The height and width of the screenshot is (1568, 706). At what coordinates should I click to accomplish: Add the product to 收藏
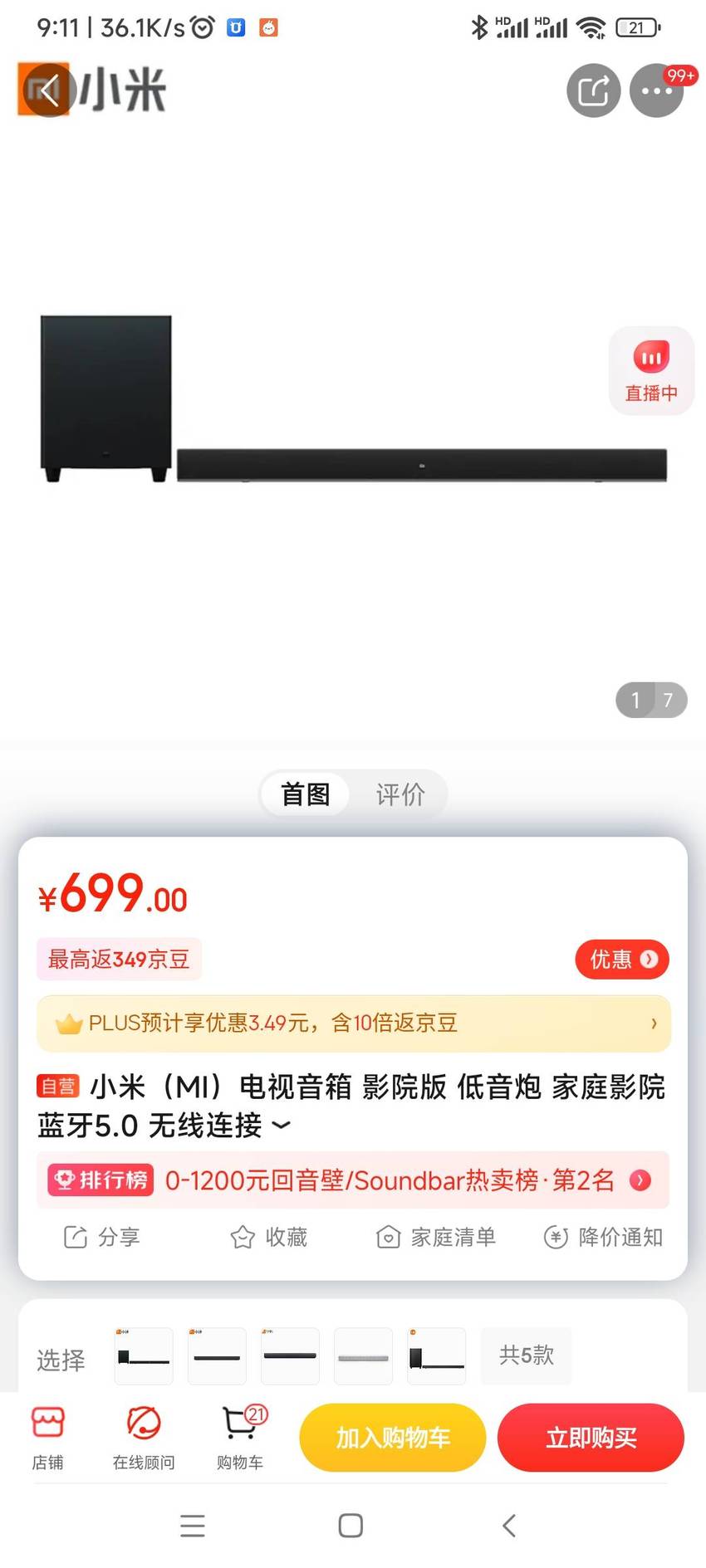coord(268,1237)
